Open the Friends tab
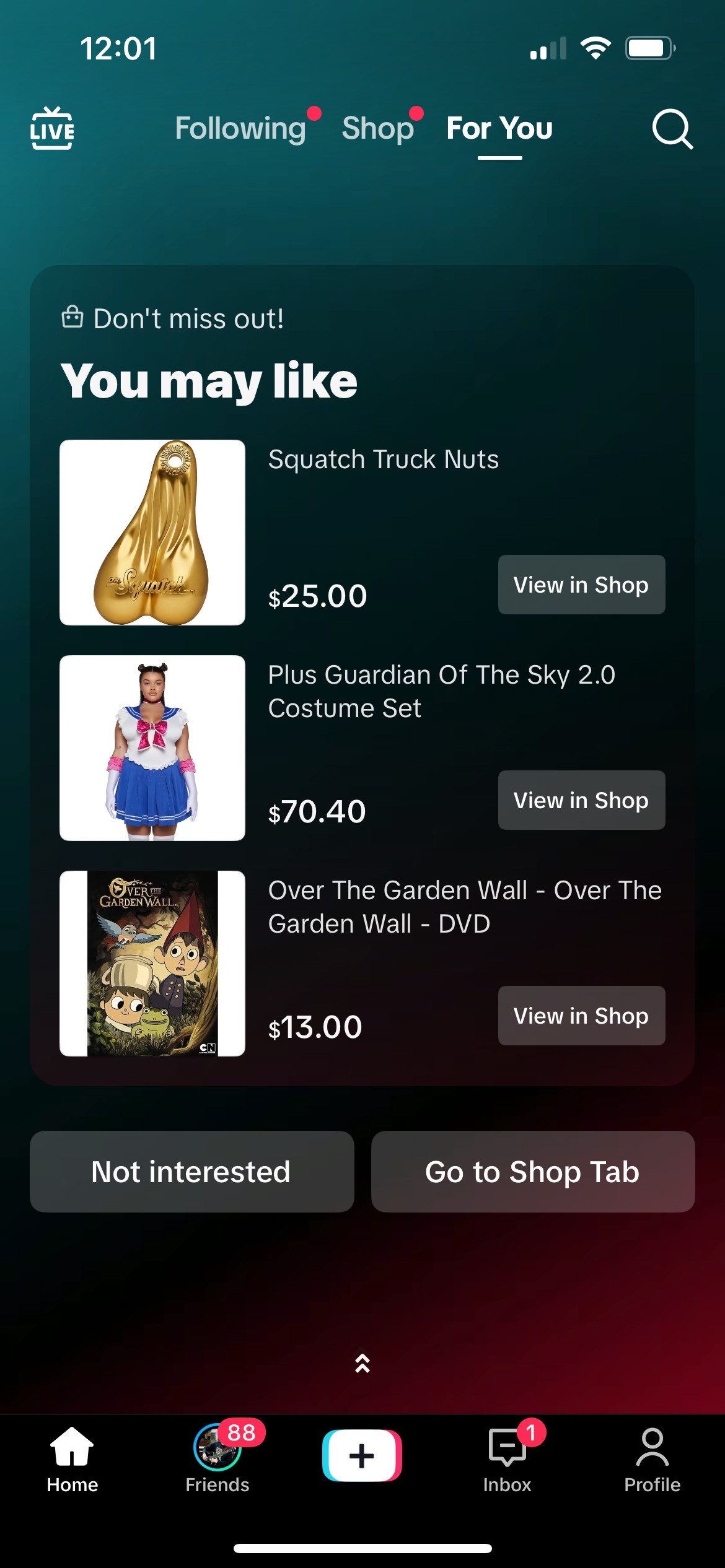Screen dimensions: 725x1568 click(x=217, y=1459)
